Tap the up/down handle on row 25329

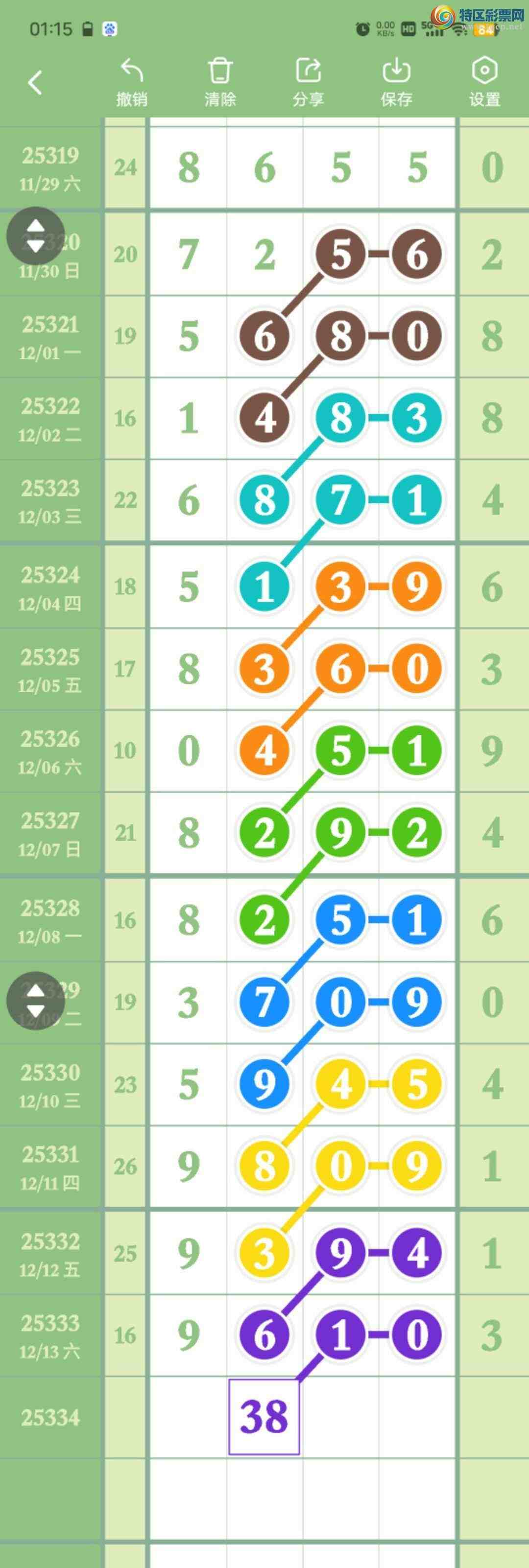point(35,1001)
